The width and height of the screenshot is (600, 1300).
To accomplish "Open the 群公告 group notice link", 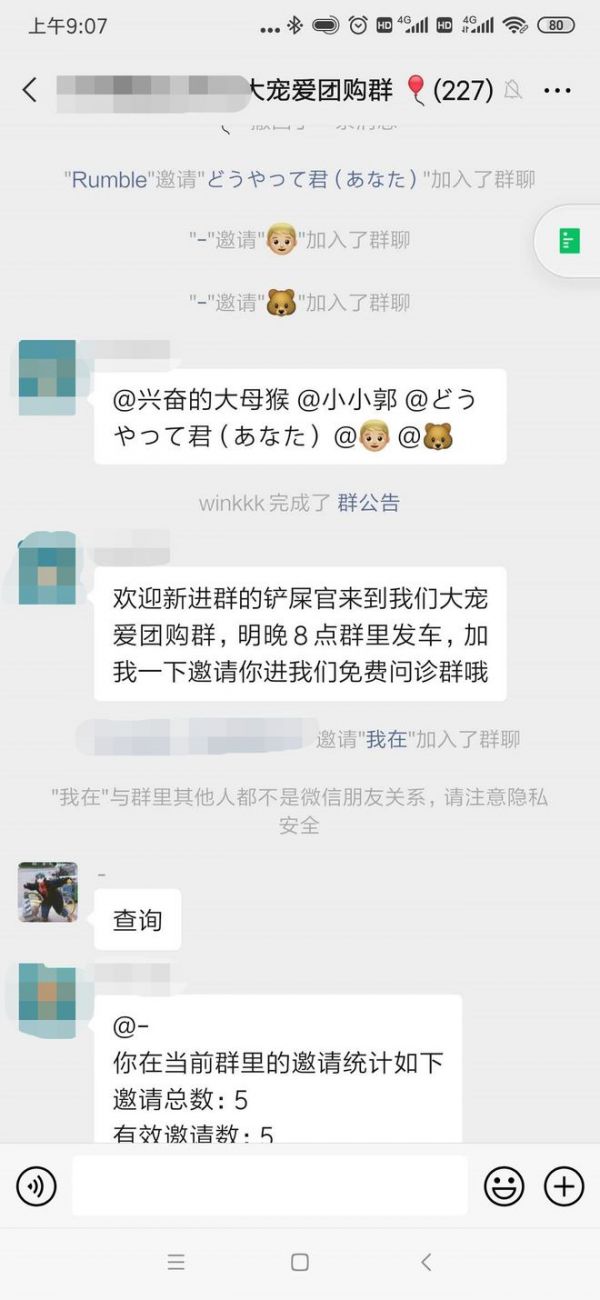I will tap(368, 503).
